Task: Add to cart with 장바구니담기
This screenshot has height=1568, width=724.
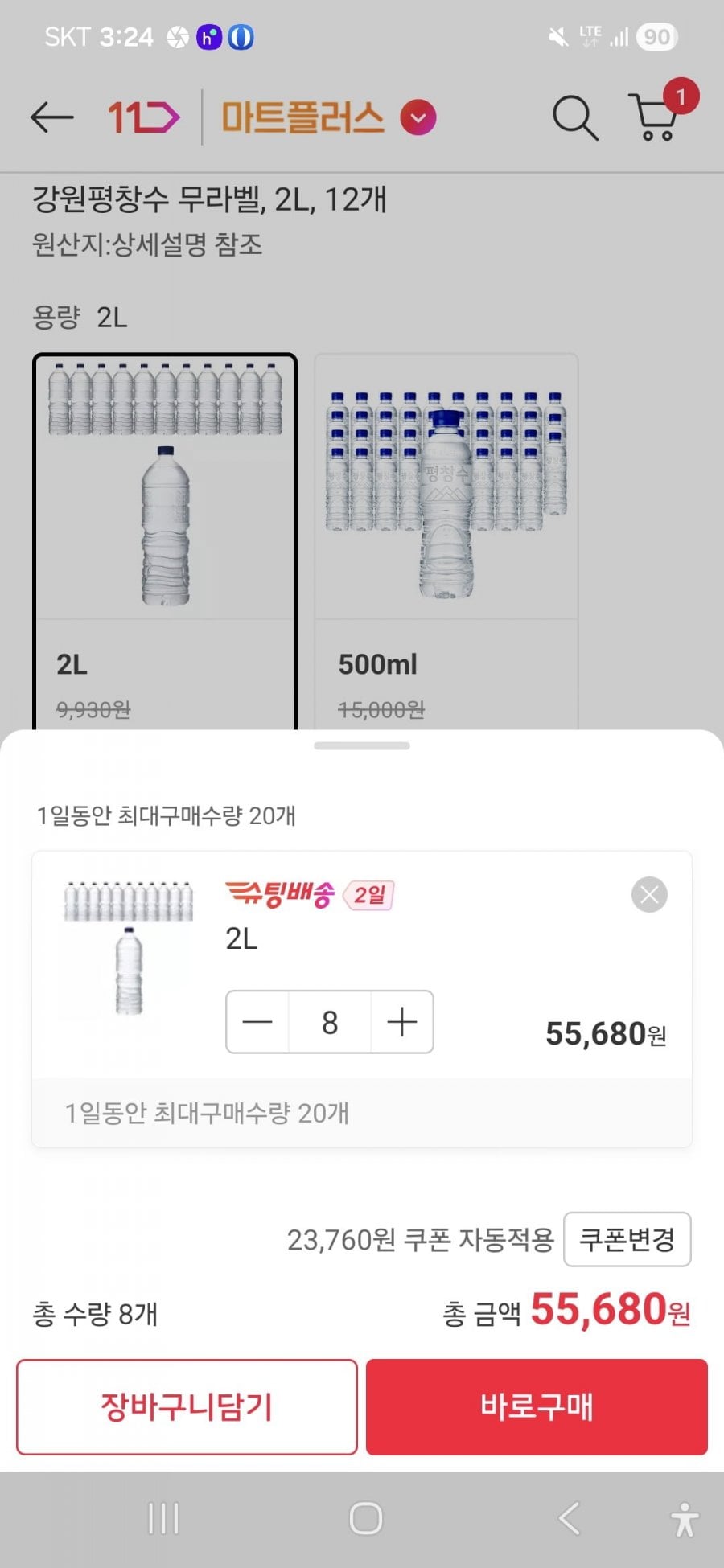Action: coord(187,1406)
